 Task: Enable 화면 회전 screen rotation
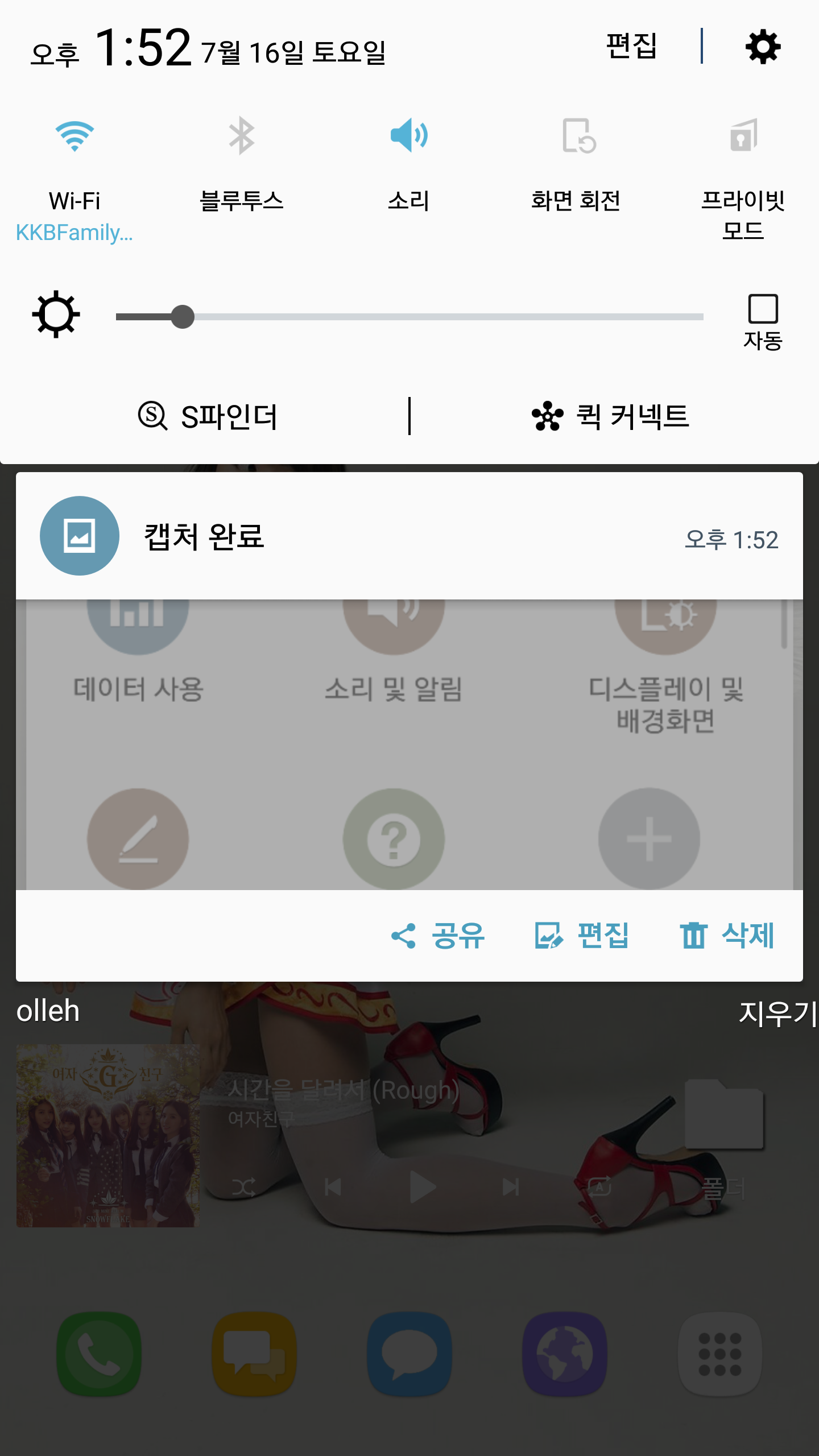point(577,136)
